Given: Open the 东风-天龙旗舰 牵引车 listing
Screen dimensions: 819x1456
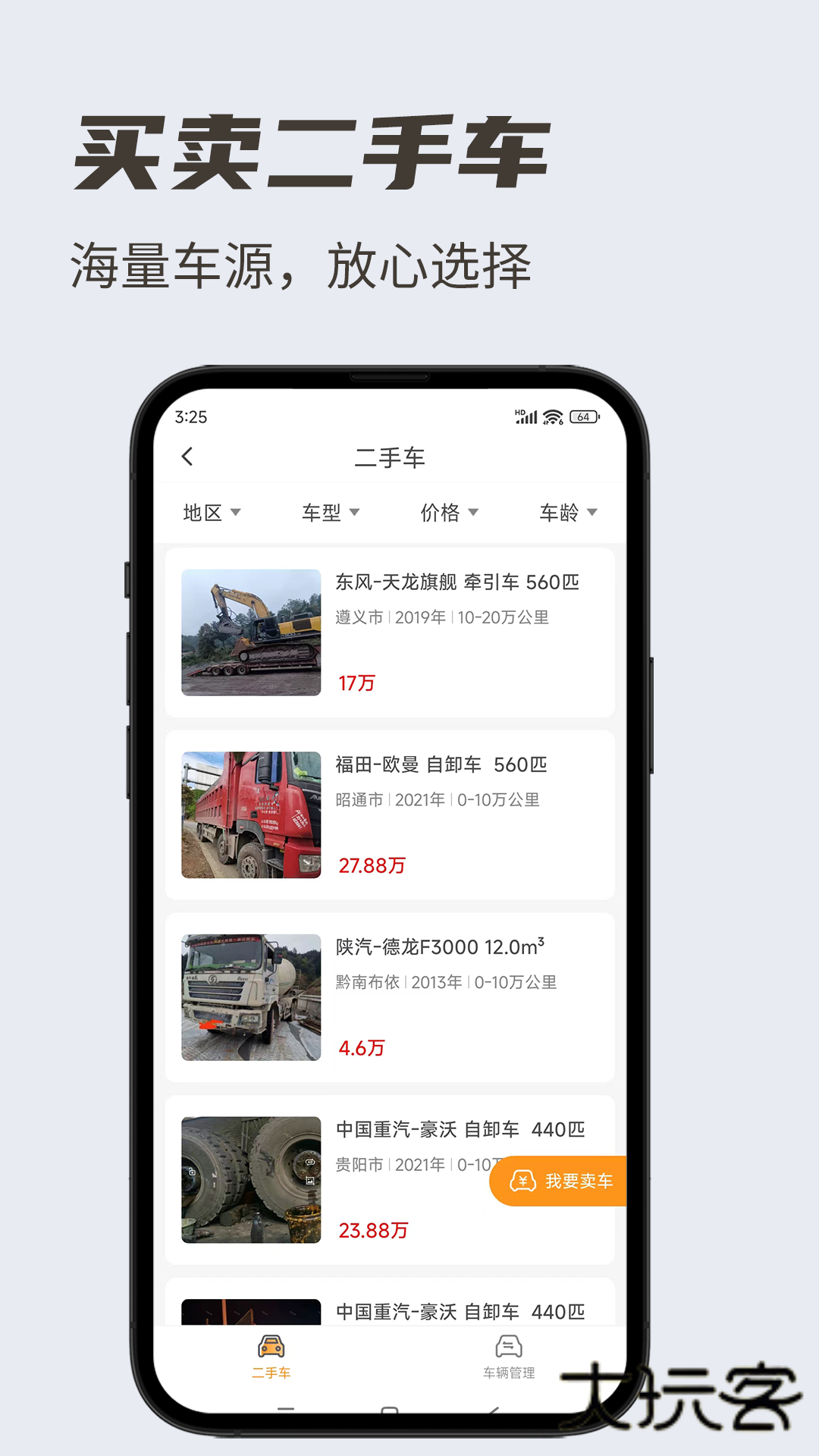Looking at the screenshot, I should click(x=391, y=633).
